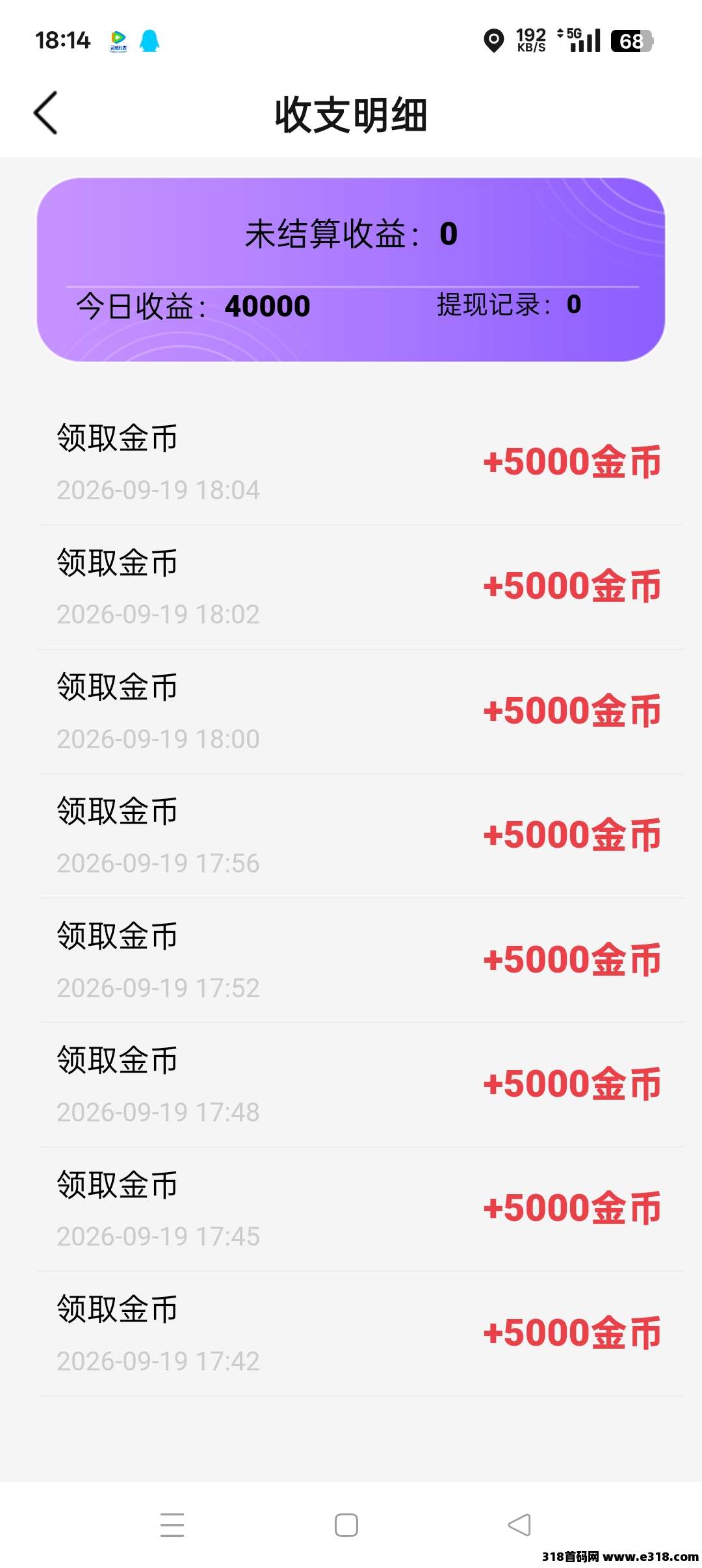Tap the system back triangle button
Viewport: 702px width, 1568px height.
(x=519, y=1524)
